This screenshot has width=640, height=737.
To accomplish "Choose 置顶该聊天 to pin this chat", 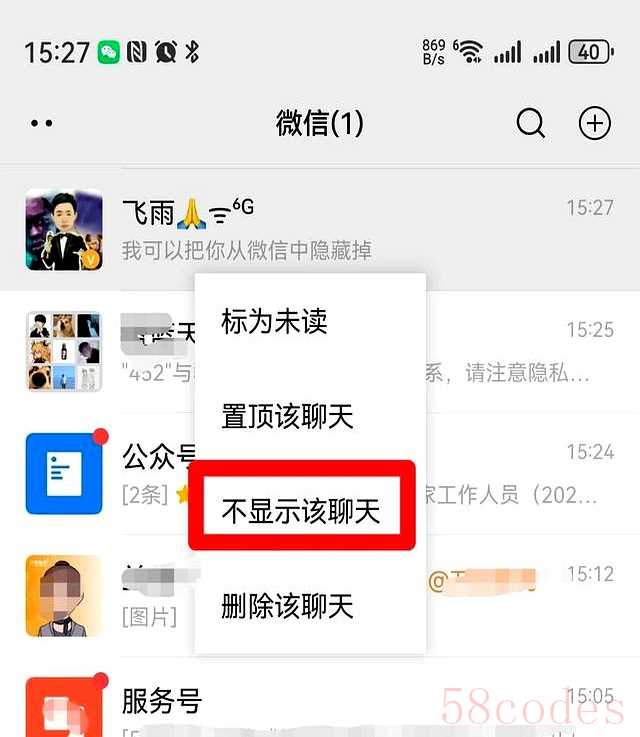I will [x=287, y=417].
